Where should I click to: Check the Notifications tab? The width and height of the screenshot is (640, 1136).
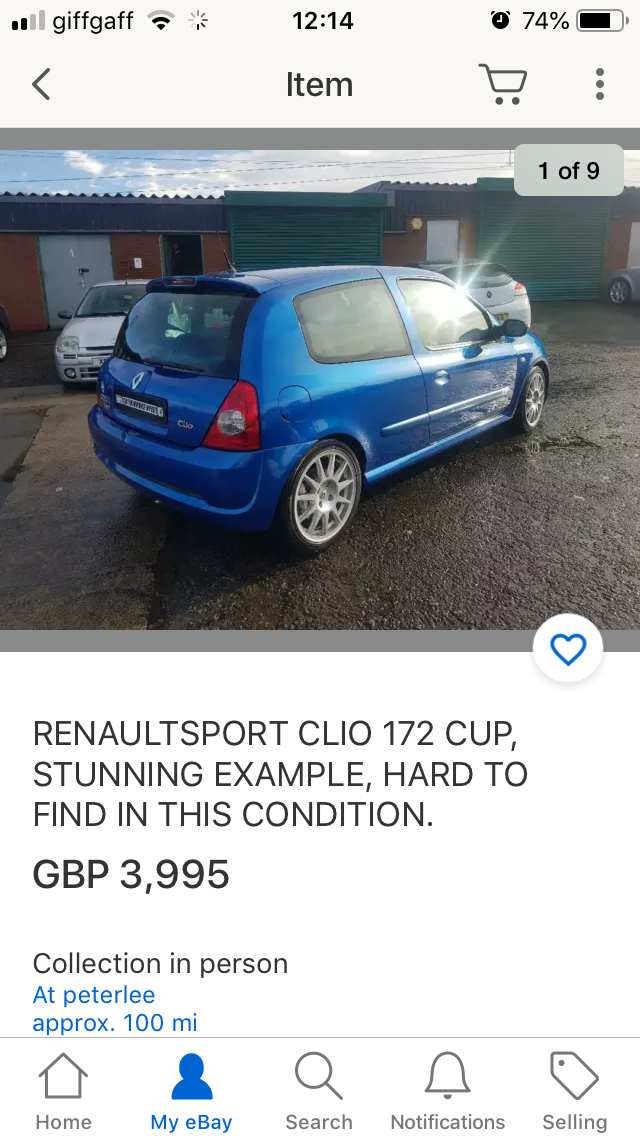coord(447,1092)
